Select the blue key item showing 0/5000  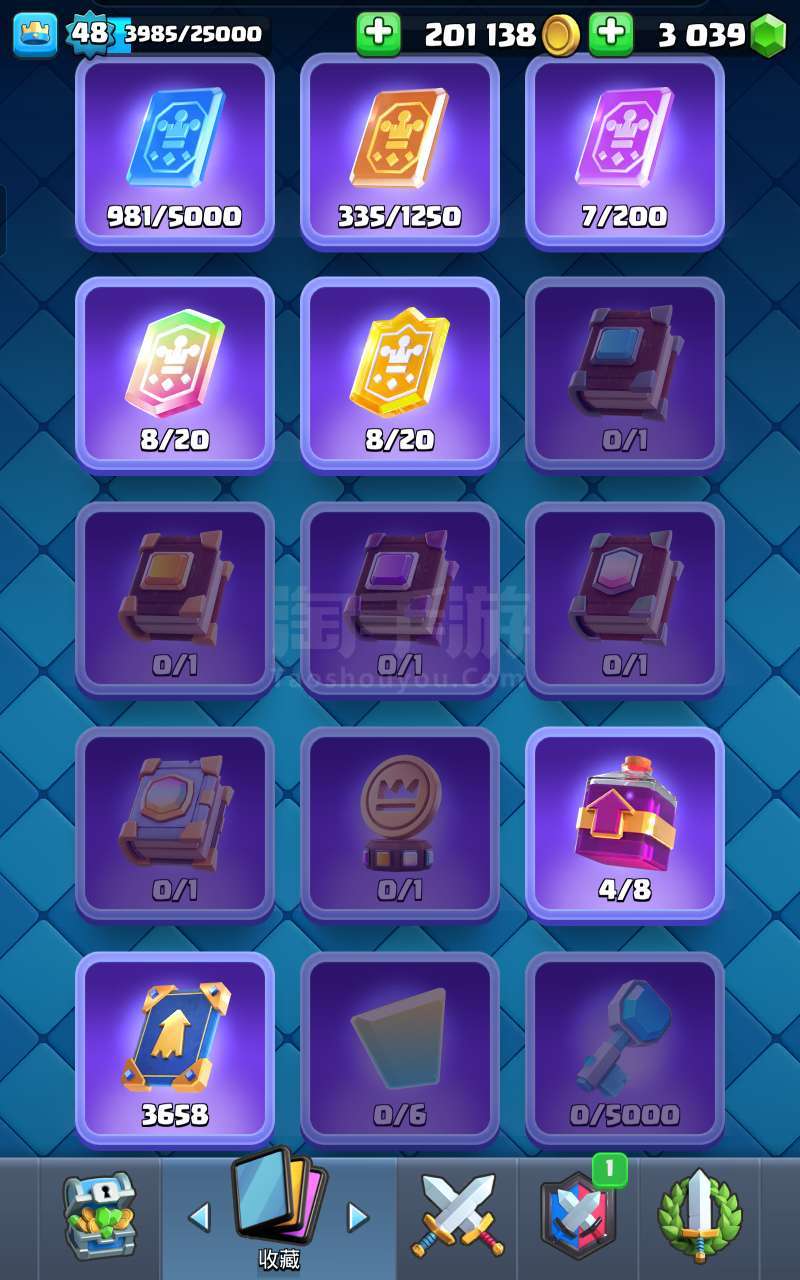point(625,1047)
